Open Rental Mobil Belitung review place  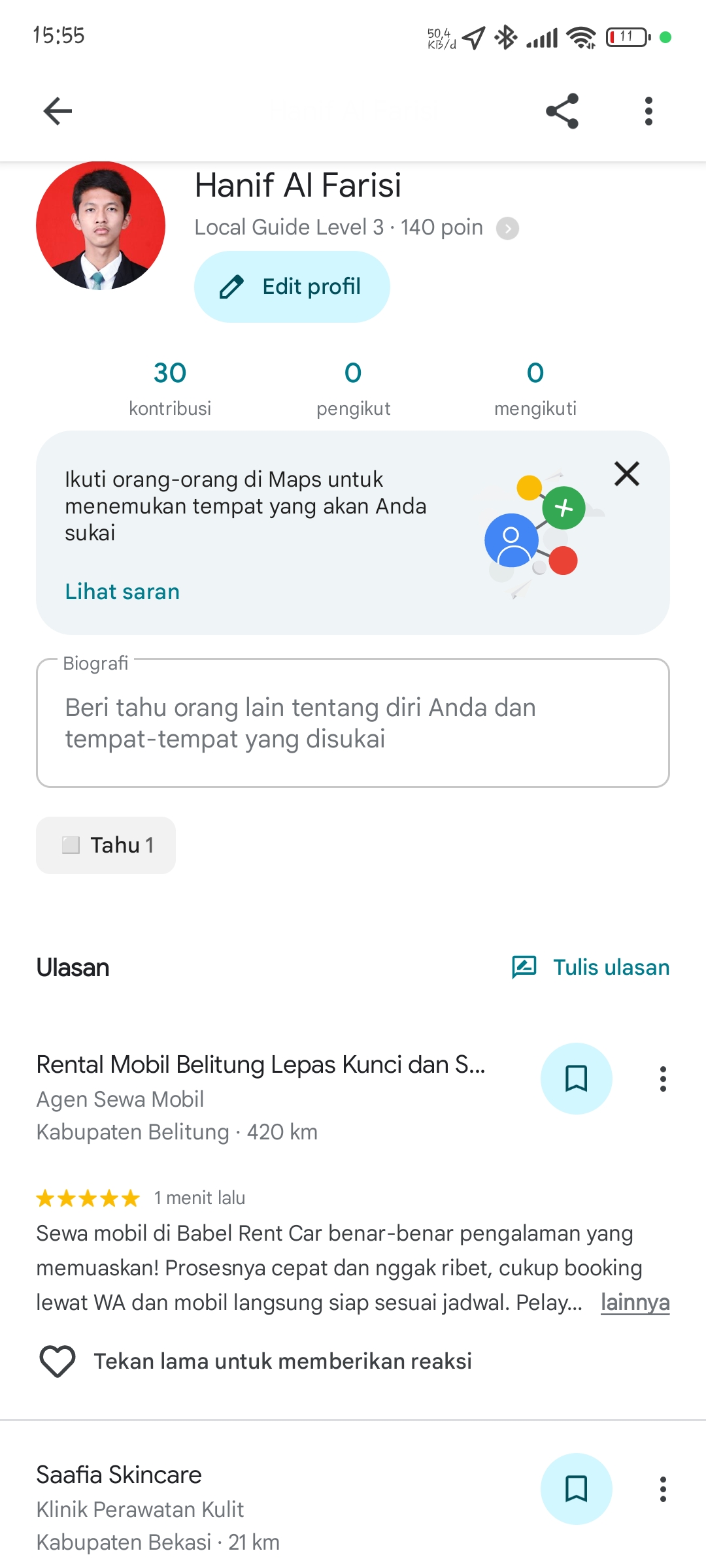point(261,1065)
